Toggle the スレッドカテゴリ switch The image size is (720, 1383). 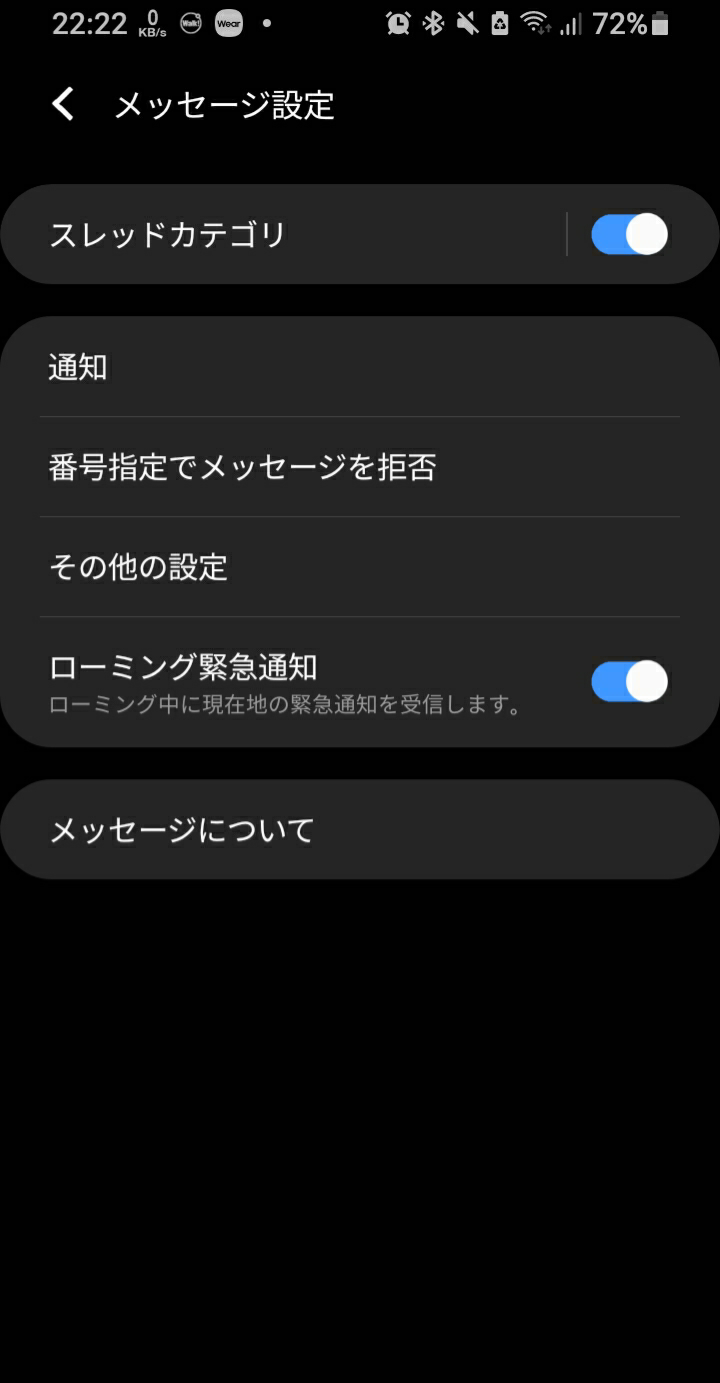[629, 235]
